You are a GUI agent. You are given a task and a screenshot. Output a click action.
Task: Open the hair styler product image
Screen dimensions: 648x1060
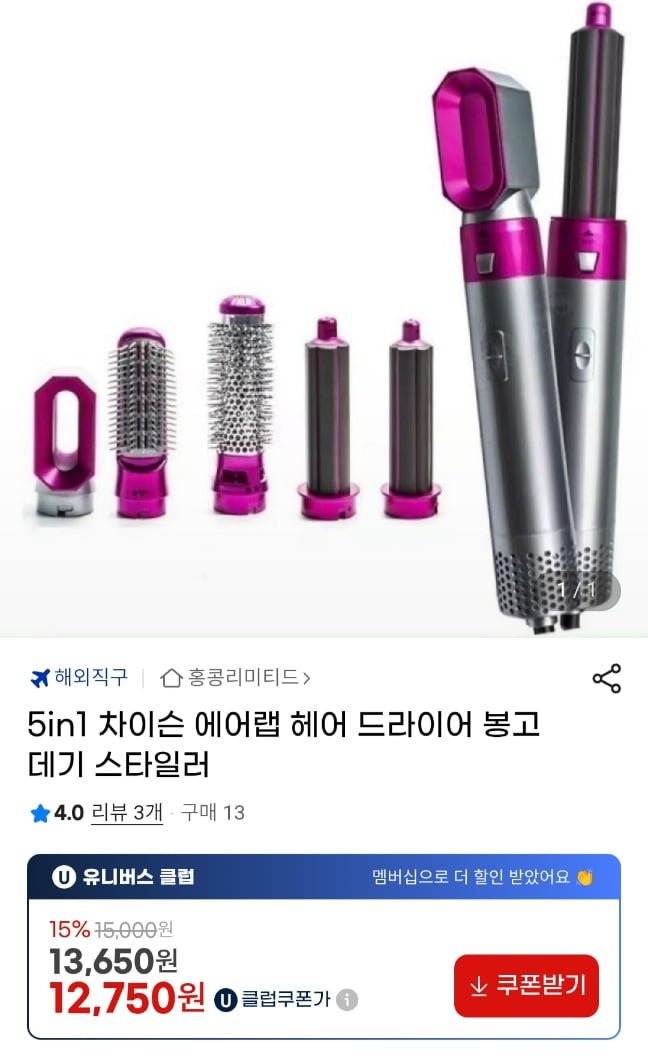coord(324,320)
